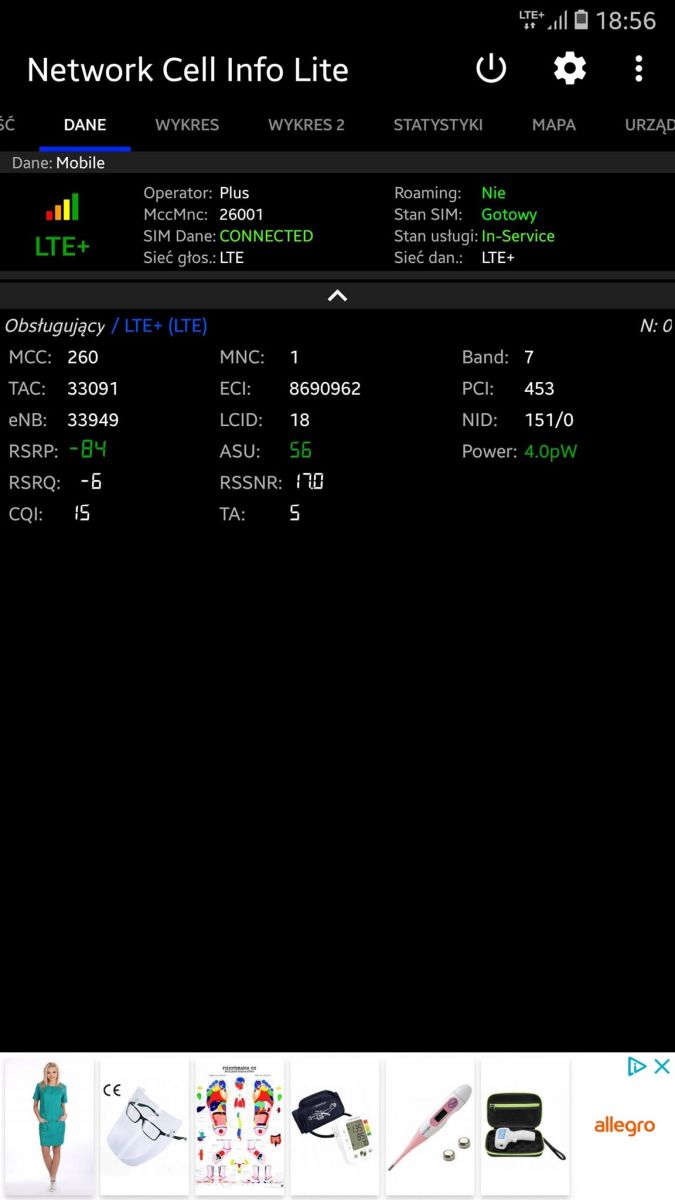Close the Allegro ad banner
This screenshot has width=675, height=1200.
[x=661, y=1066]
